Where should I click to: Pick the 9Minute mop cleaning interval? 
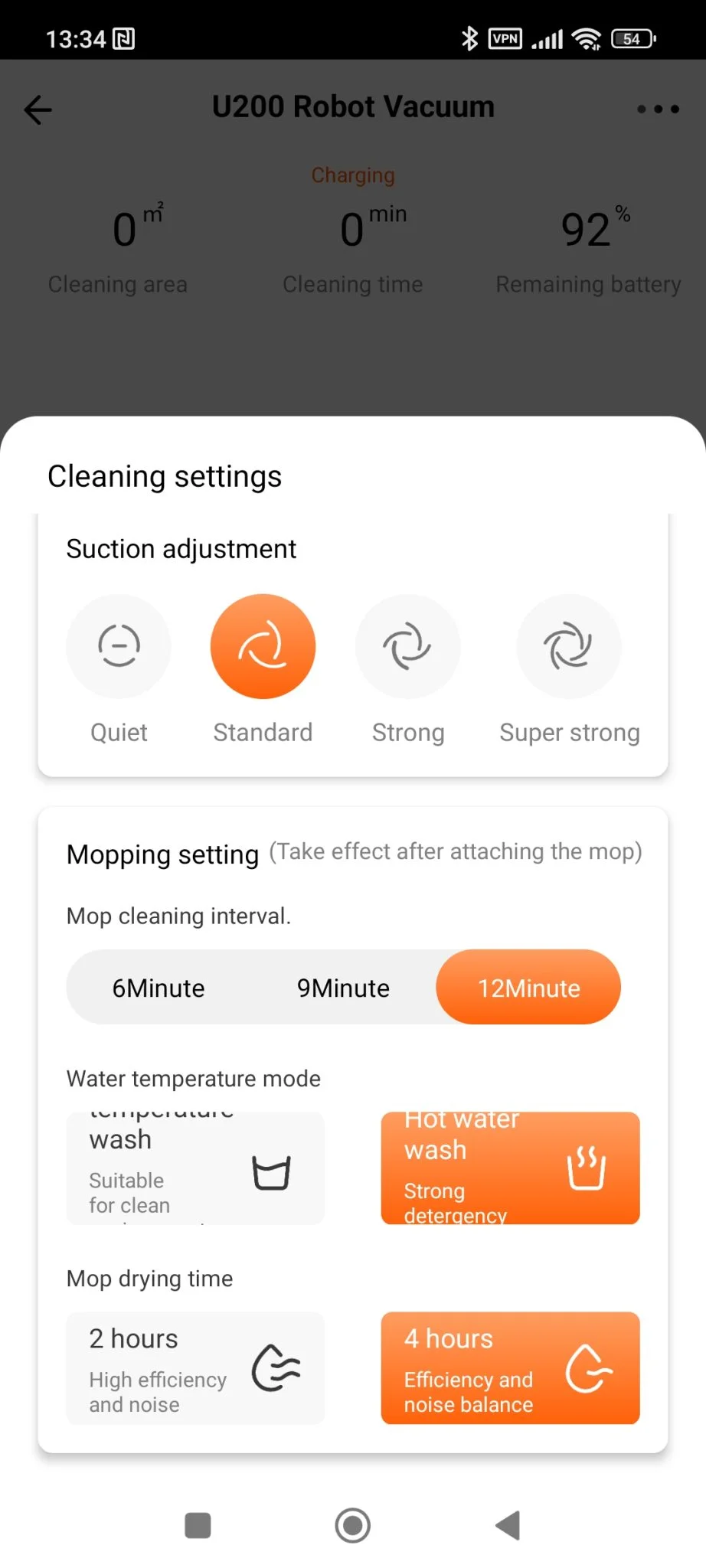point(343,988)
